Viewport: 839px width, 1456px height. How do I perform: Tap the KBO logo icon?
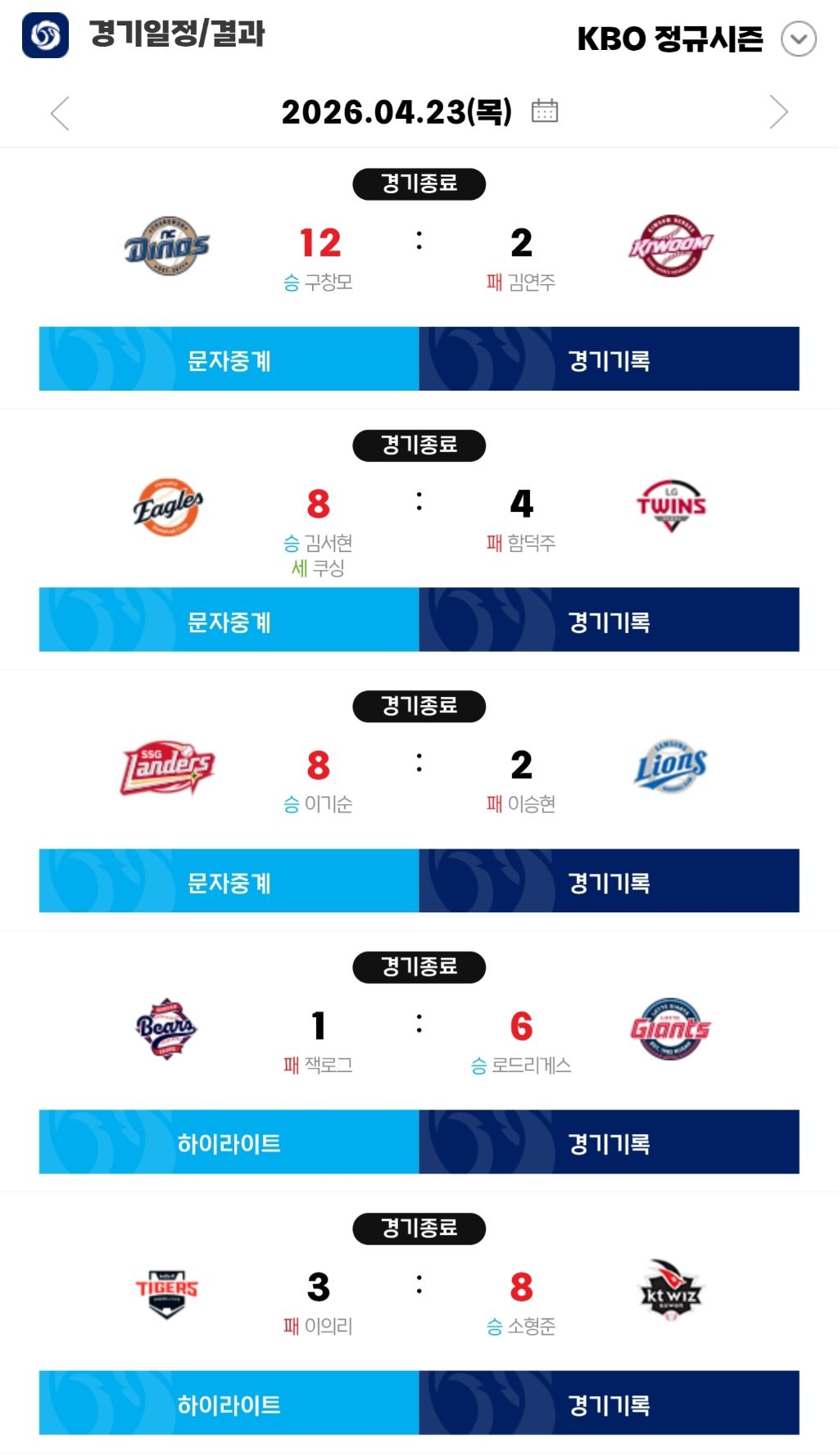click(x=45, y=35)
